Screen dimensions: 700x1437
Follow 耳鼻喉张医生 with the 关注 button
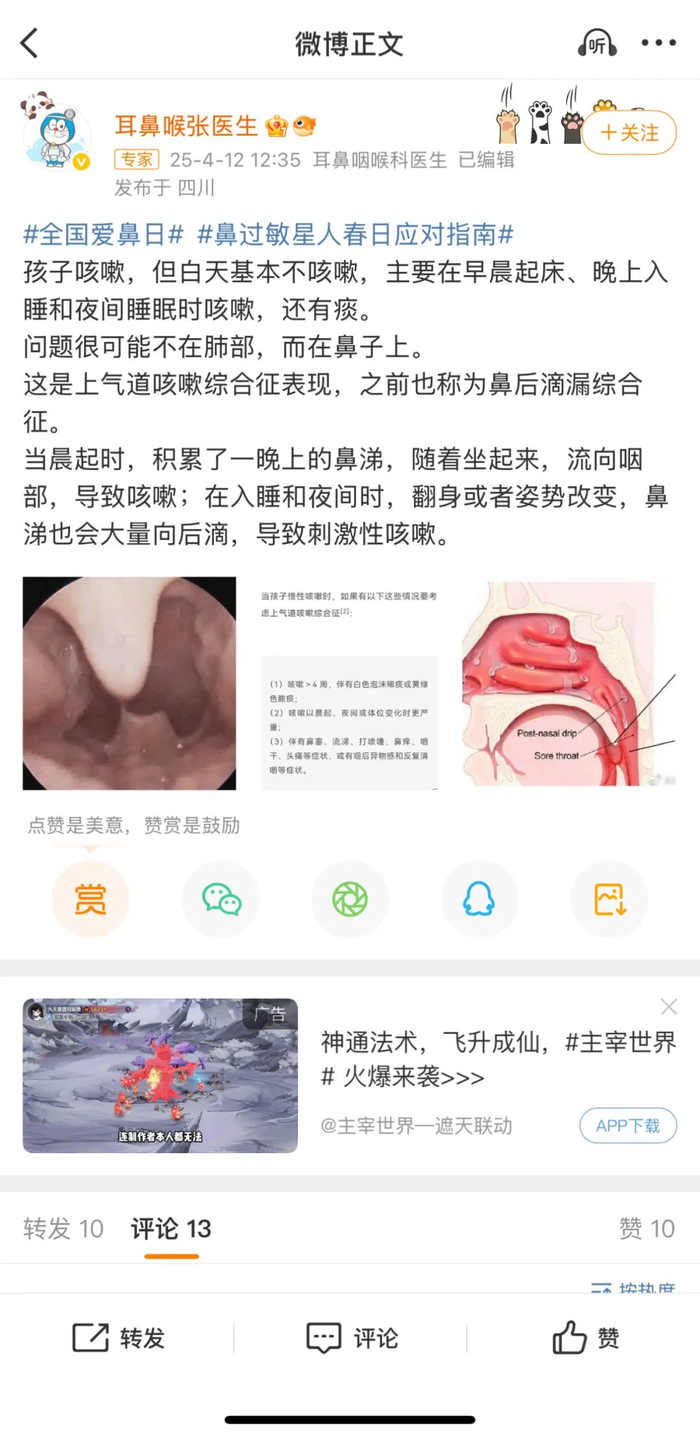coord(629,132)
